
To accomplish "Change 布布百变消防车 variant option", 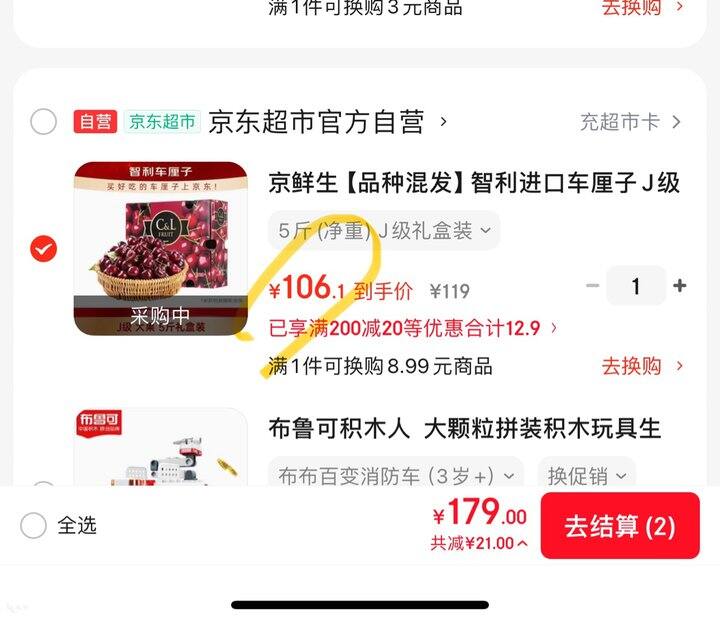I will pos(395,476).
